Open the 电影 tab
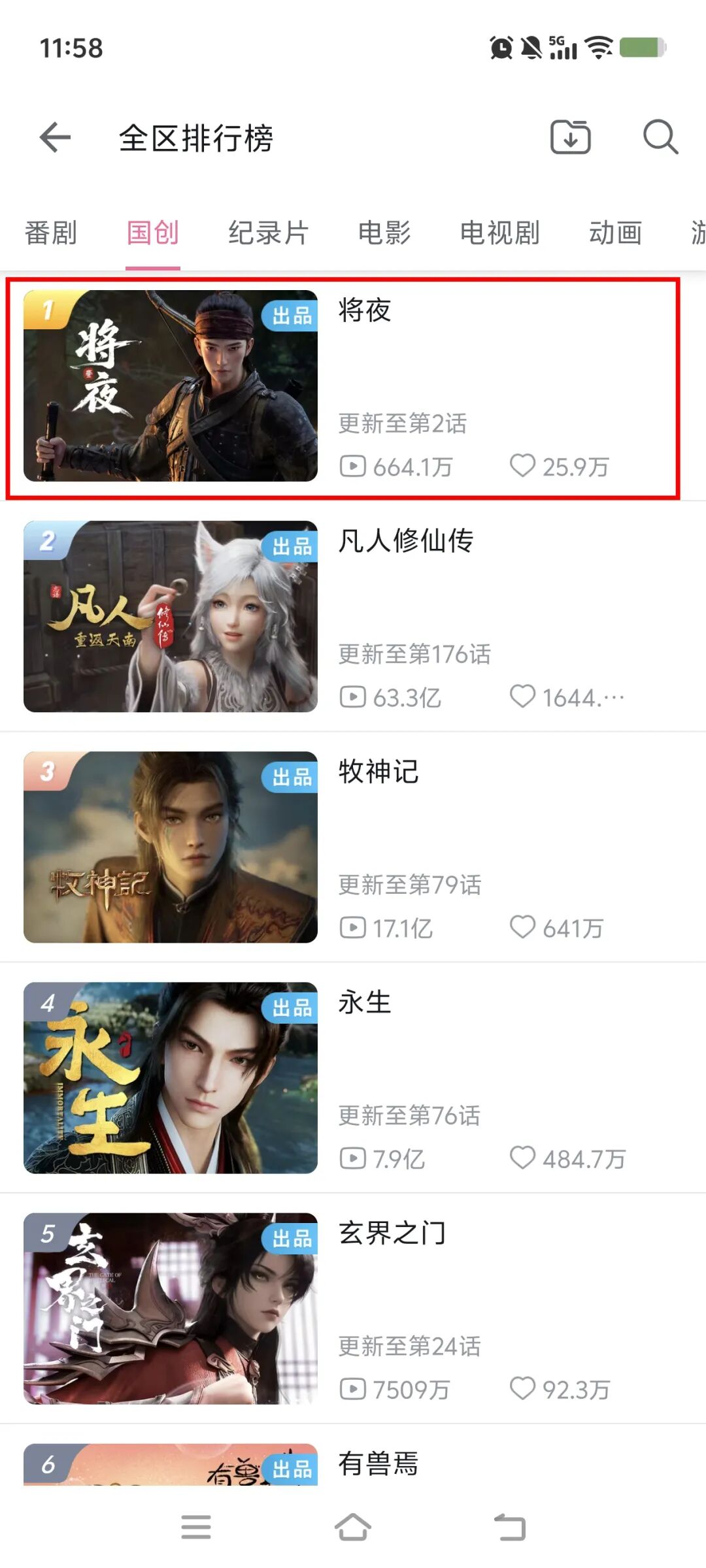This screenshot has width=706, height=1568. [x=384, y=233]
